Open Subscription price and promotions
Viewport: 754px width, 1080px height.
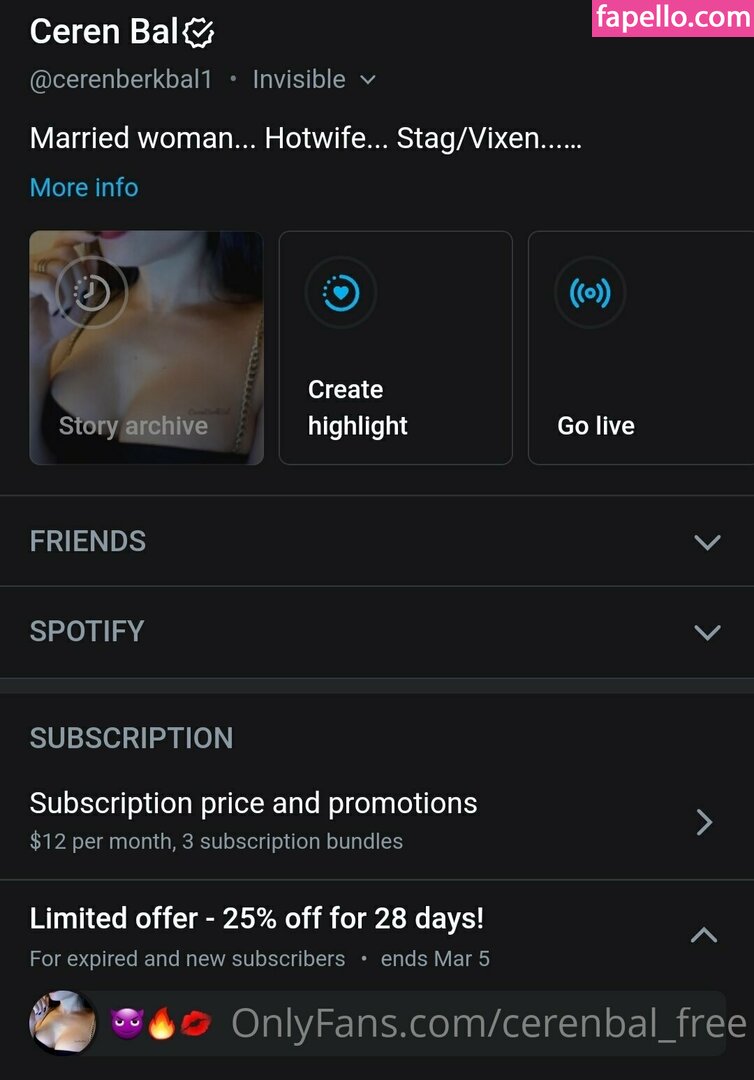(376, 820)
